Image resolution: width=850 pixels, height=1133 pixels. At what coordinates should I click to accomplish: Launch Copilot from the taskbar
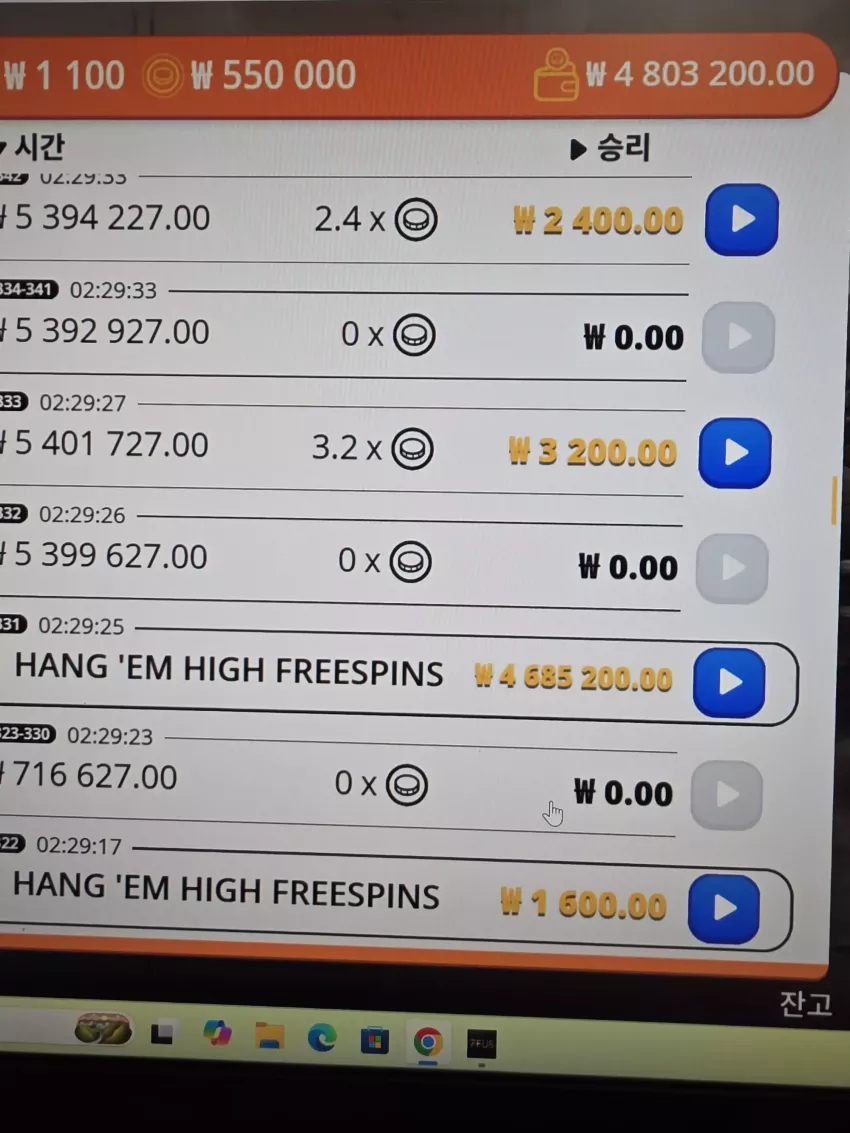217,1033
